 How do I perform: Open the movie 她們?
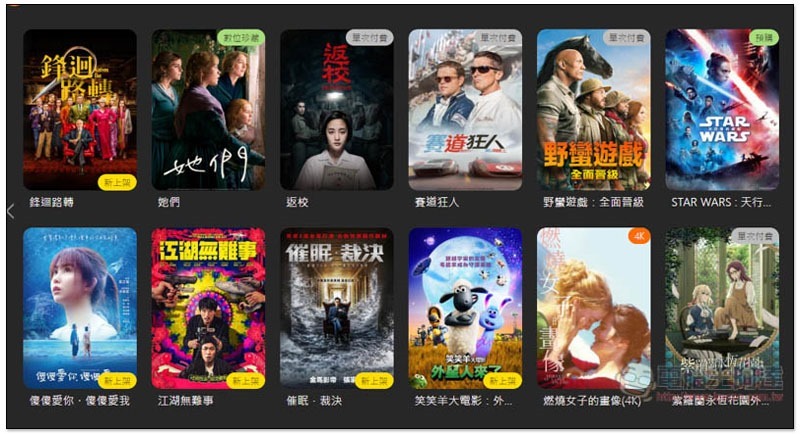pyautogui.click(x=208, y=110)
